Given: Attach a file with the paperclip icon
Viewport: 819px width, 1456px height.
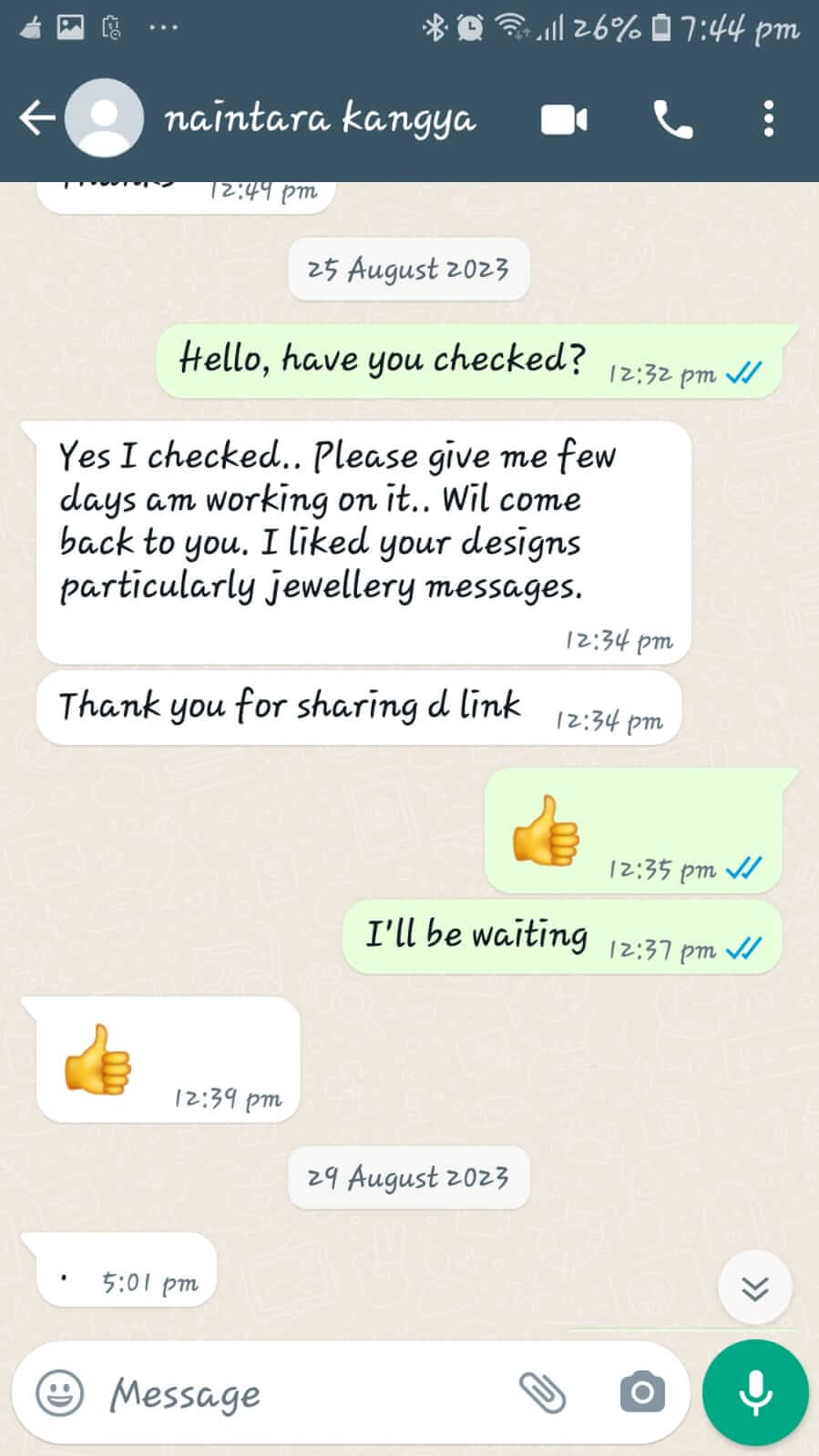Looking at the screenshot, I should click(543, 1392).
